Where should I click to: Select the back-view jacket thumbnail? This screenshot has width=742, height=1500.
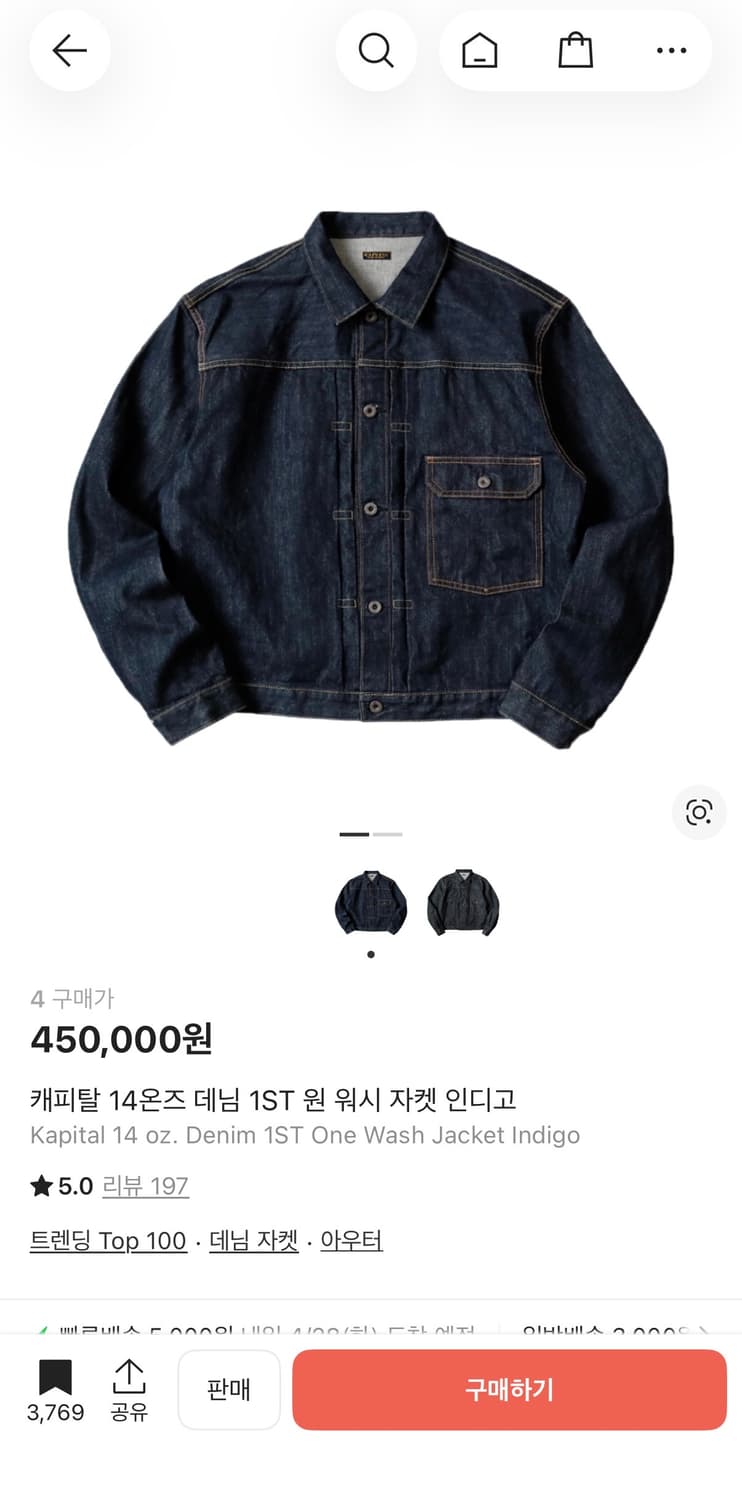click(x=461, y=902)
